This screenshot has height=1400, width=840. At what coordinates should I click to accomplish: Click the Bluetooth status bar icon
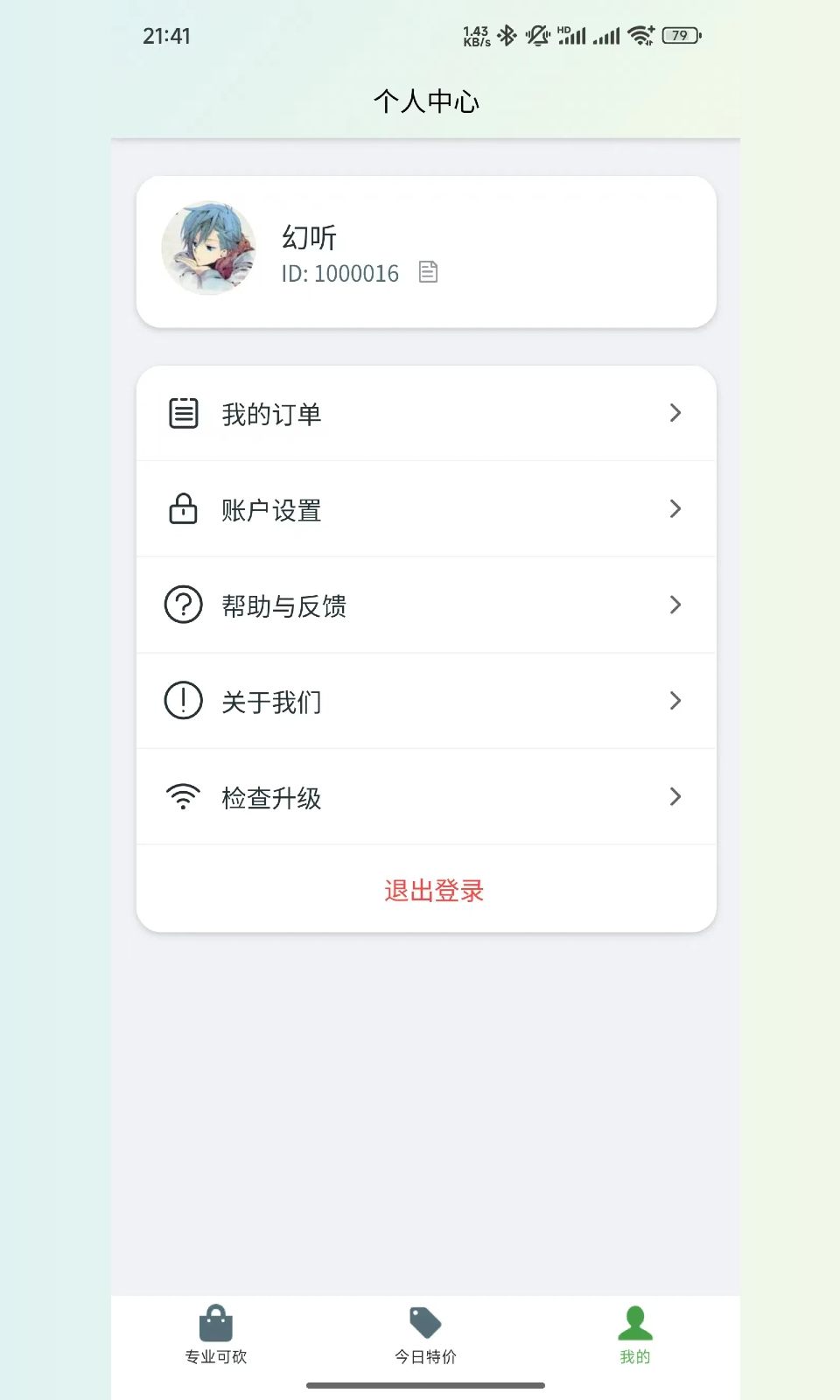[x=505, y=36]
